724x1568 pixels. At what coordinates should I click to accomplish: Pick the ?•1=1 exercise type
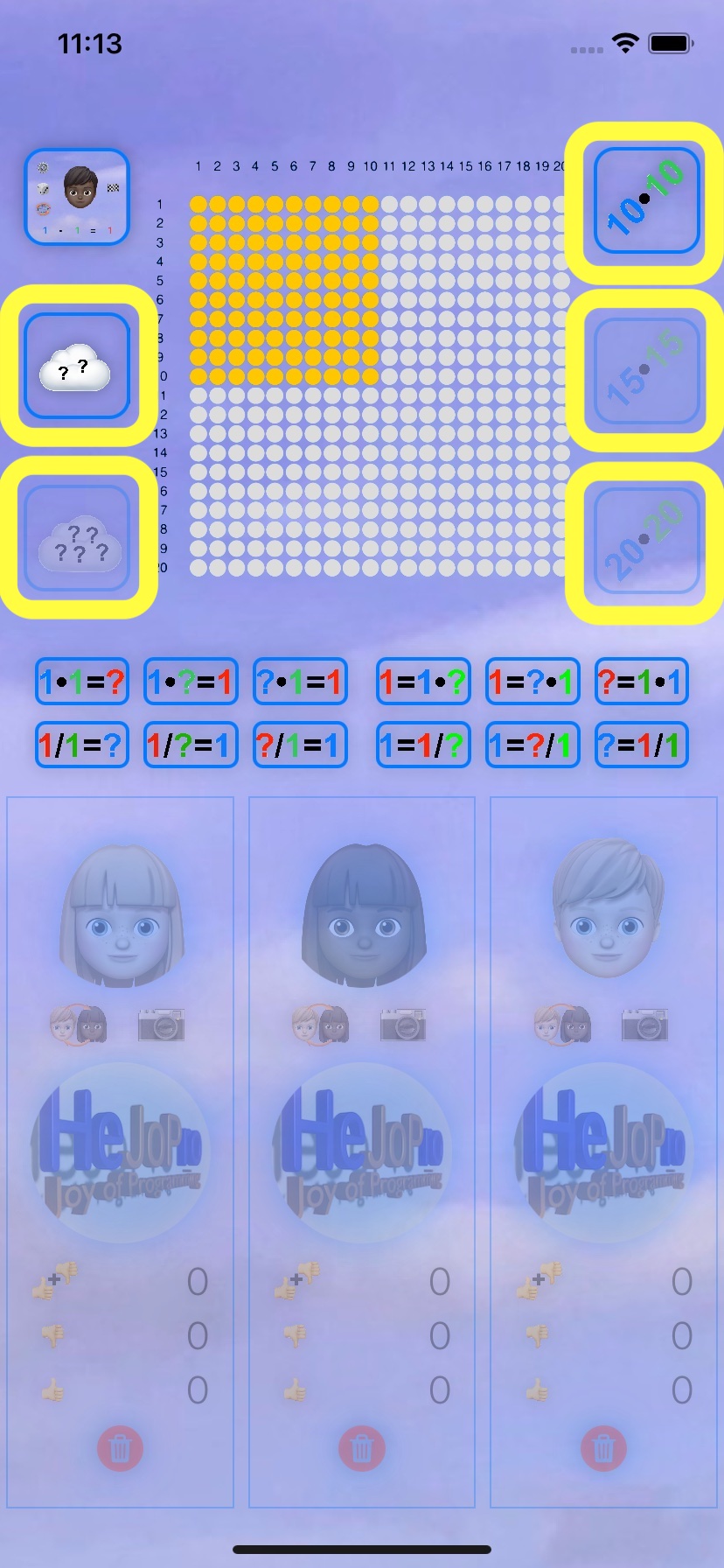300,682
